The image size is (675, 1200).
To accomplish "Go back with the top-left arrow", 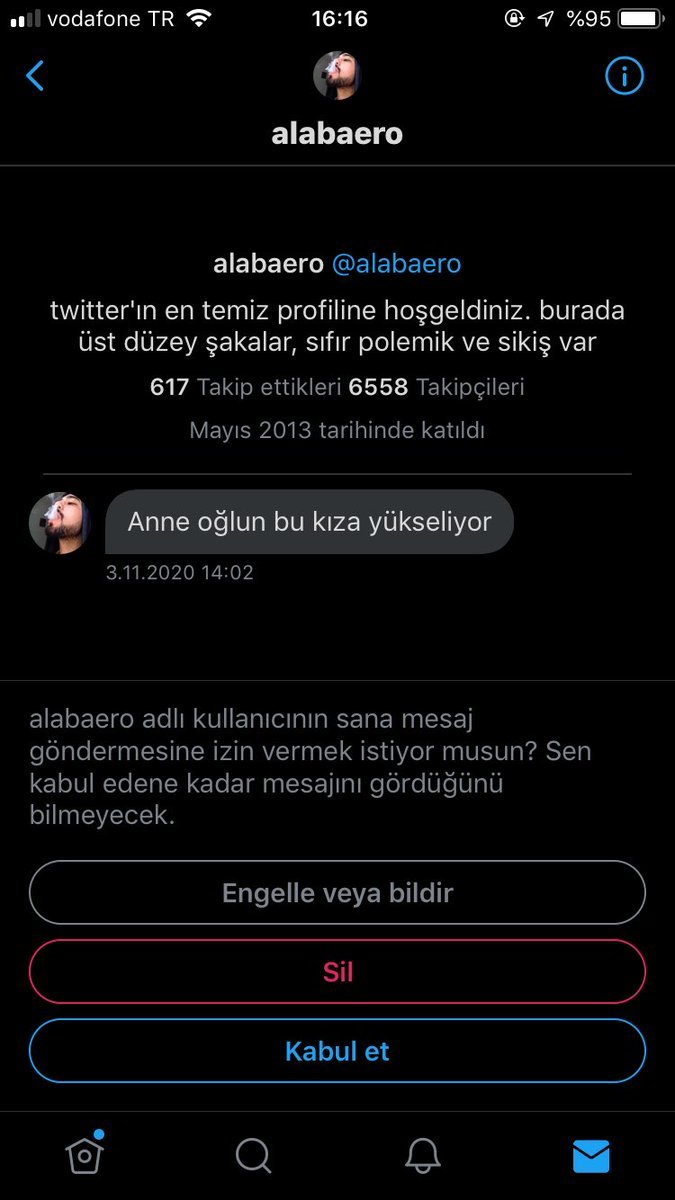I will coord(36,76).
